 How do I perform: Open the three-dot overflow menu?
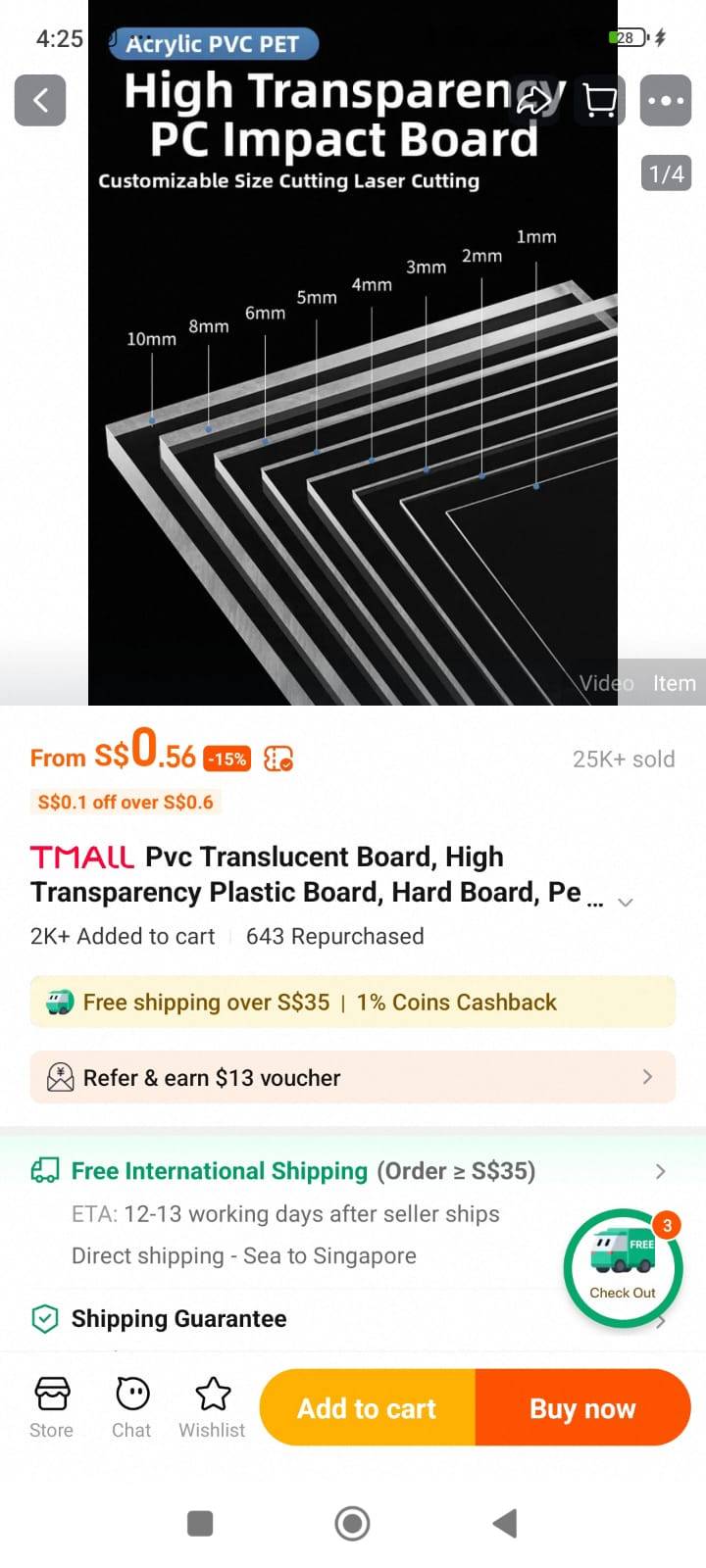(666, 100)
